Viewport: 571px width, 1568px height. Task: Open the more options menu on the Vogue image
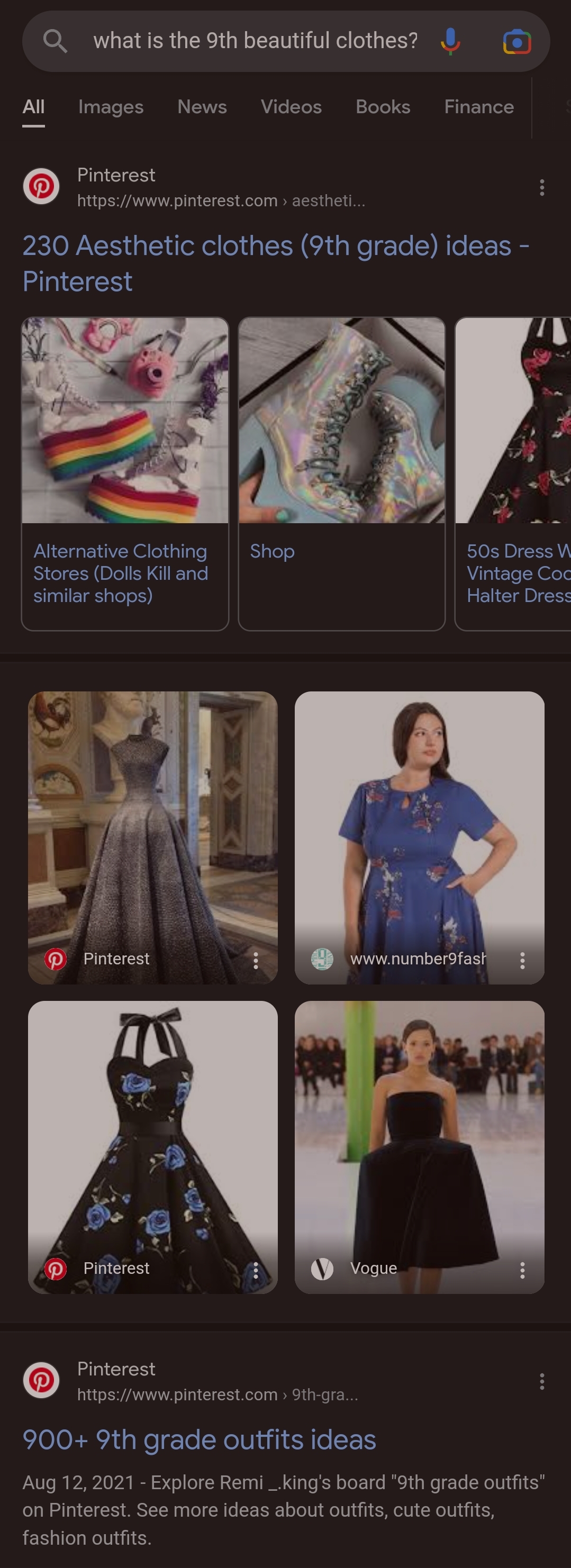tap(522, 1270)
